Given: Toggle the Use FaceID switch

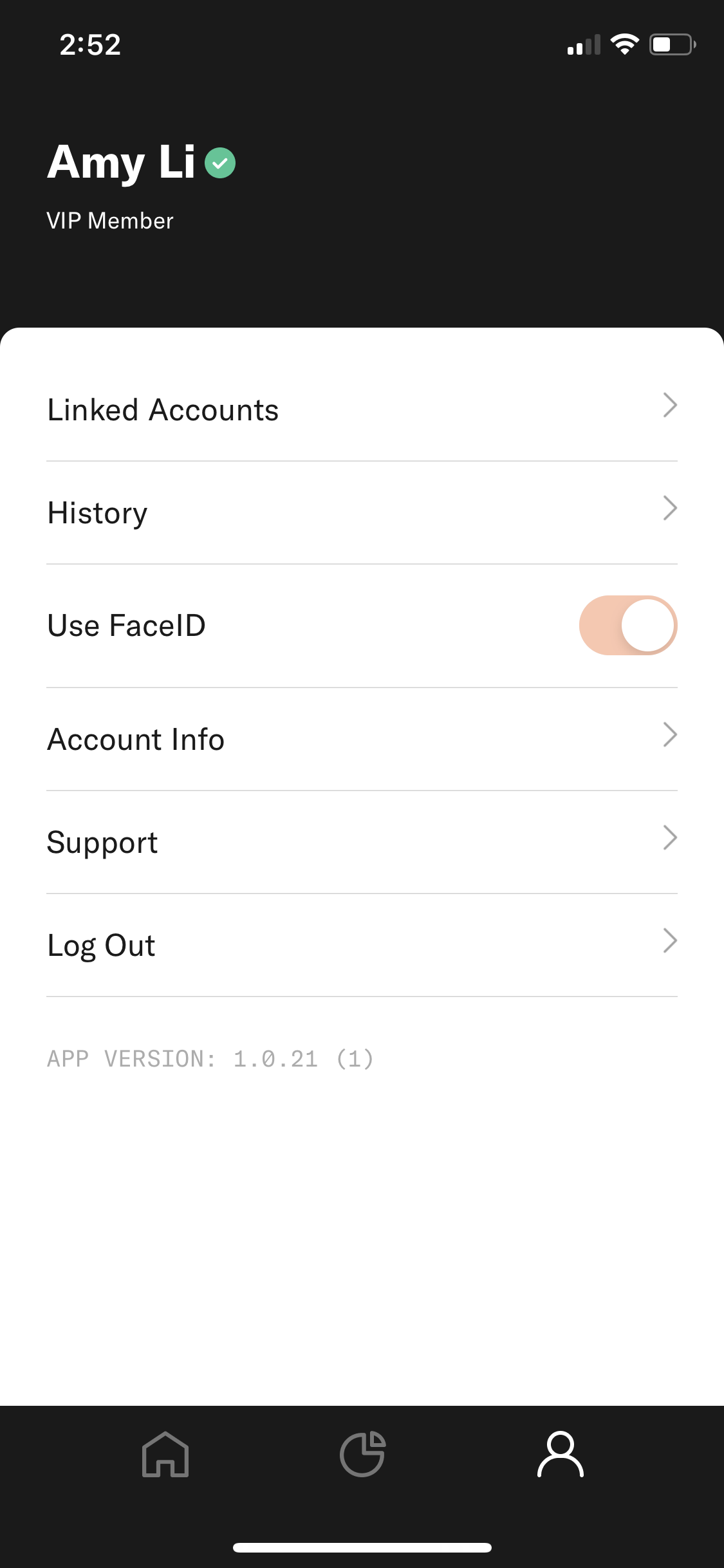Looking at the screenshot, I should [x=628, y=625].
